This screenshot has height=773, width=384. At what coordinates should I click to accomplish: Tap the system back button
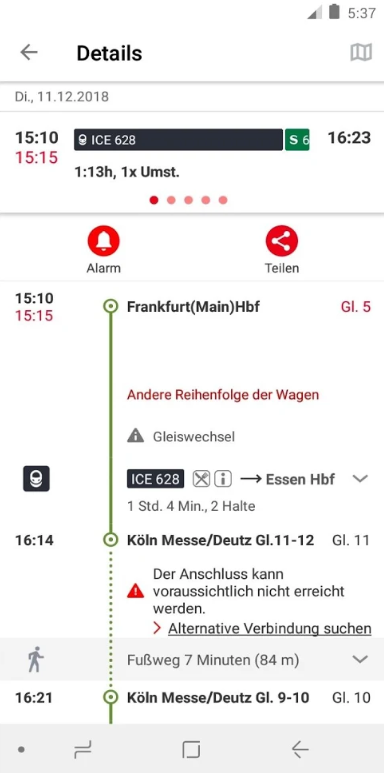click(x=300, y=750)
